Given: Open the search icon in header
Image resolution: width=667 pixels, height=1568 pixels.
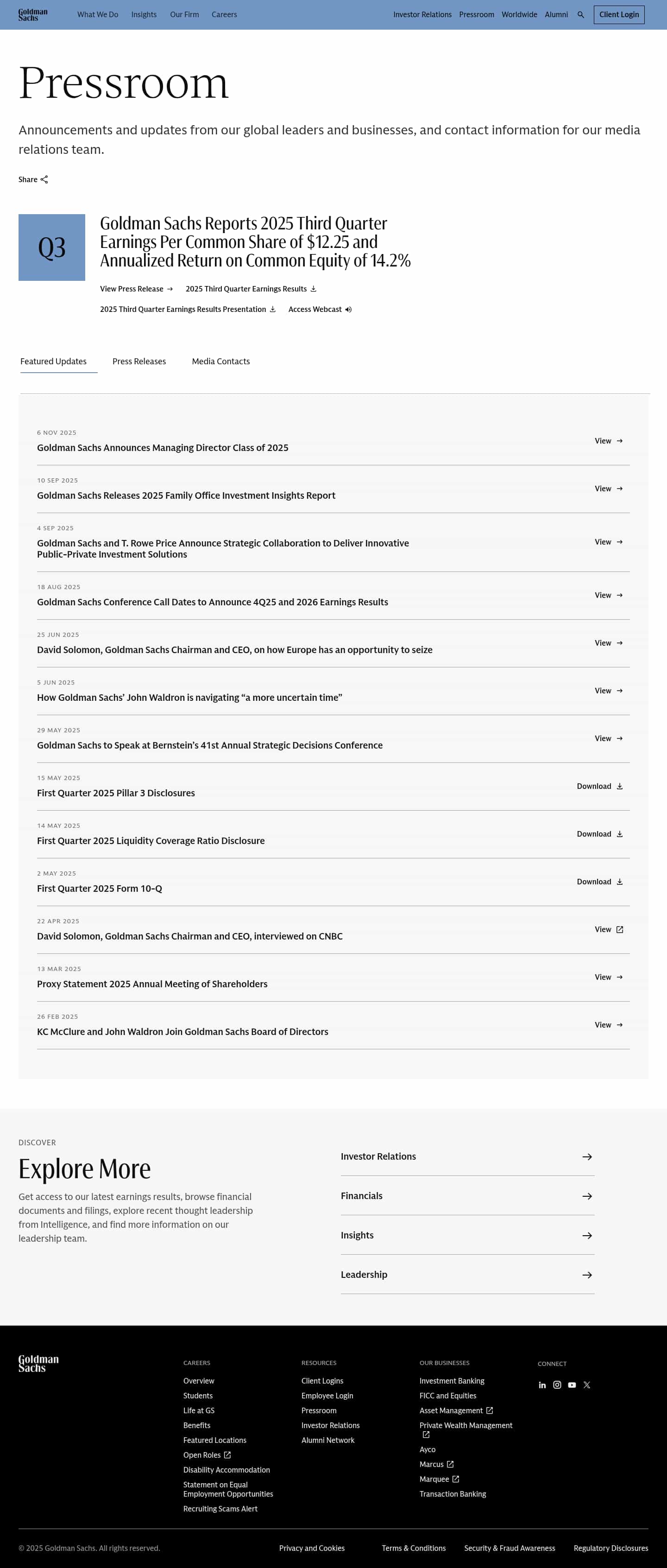Looking at the screenshot, I should point(580,15).
